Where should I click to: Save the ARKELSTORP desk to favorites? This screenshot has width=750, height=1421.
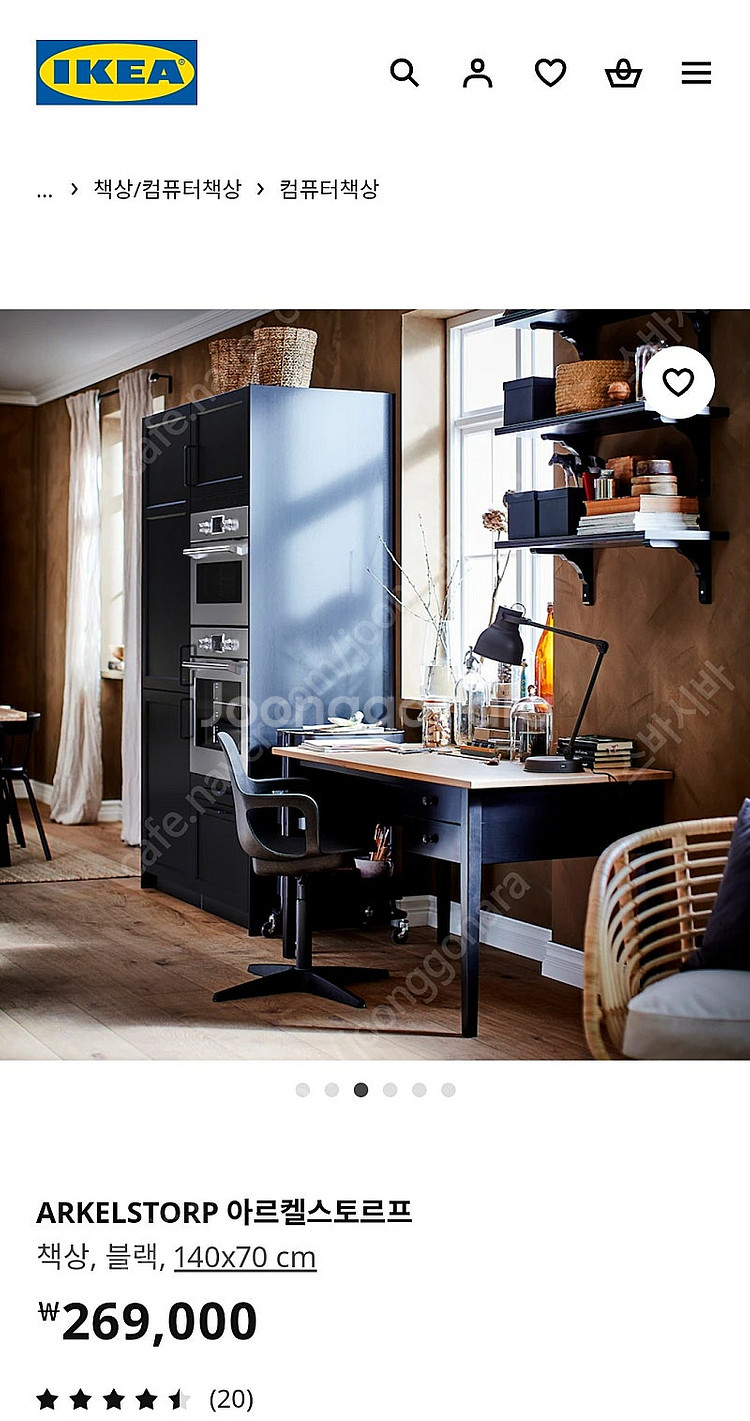(678, 382)
